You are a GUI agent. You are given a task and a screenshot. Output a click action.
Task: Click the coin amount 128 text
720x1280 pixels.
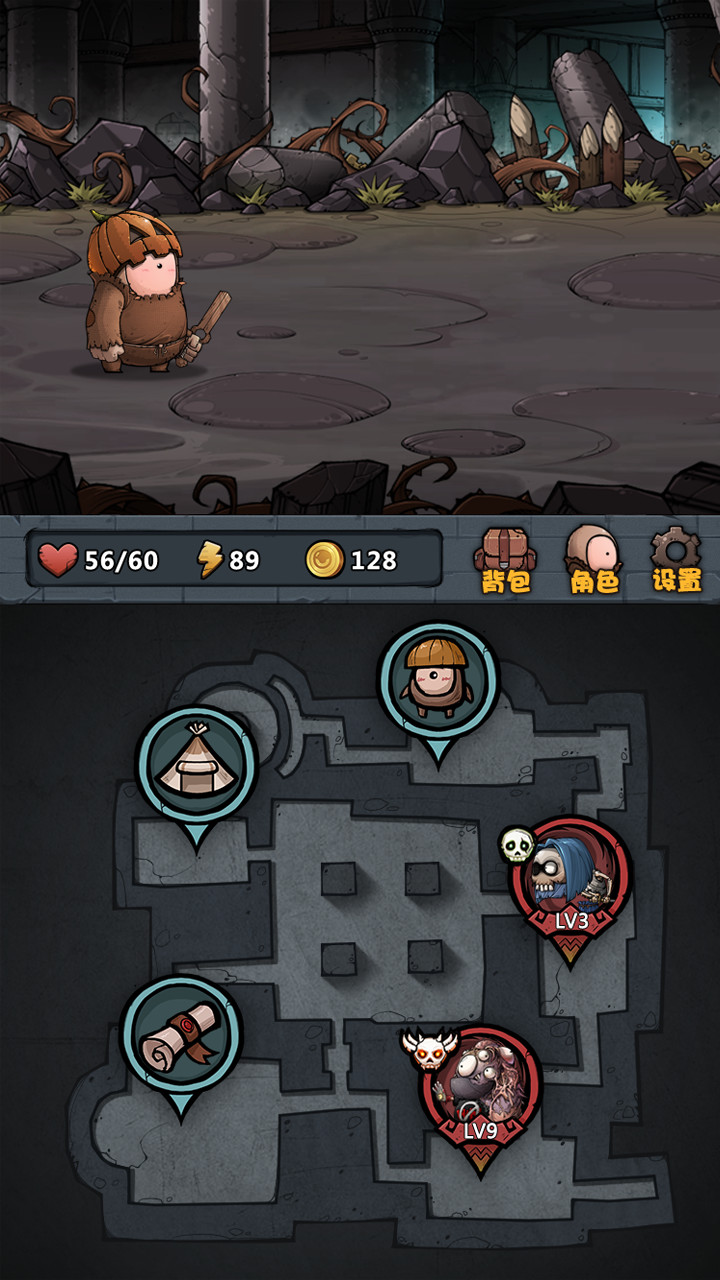[x=372, y=561]
